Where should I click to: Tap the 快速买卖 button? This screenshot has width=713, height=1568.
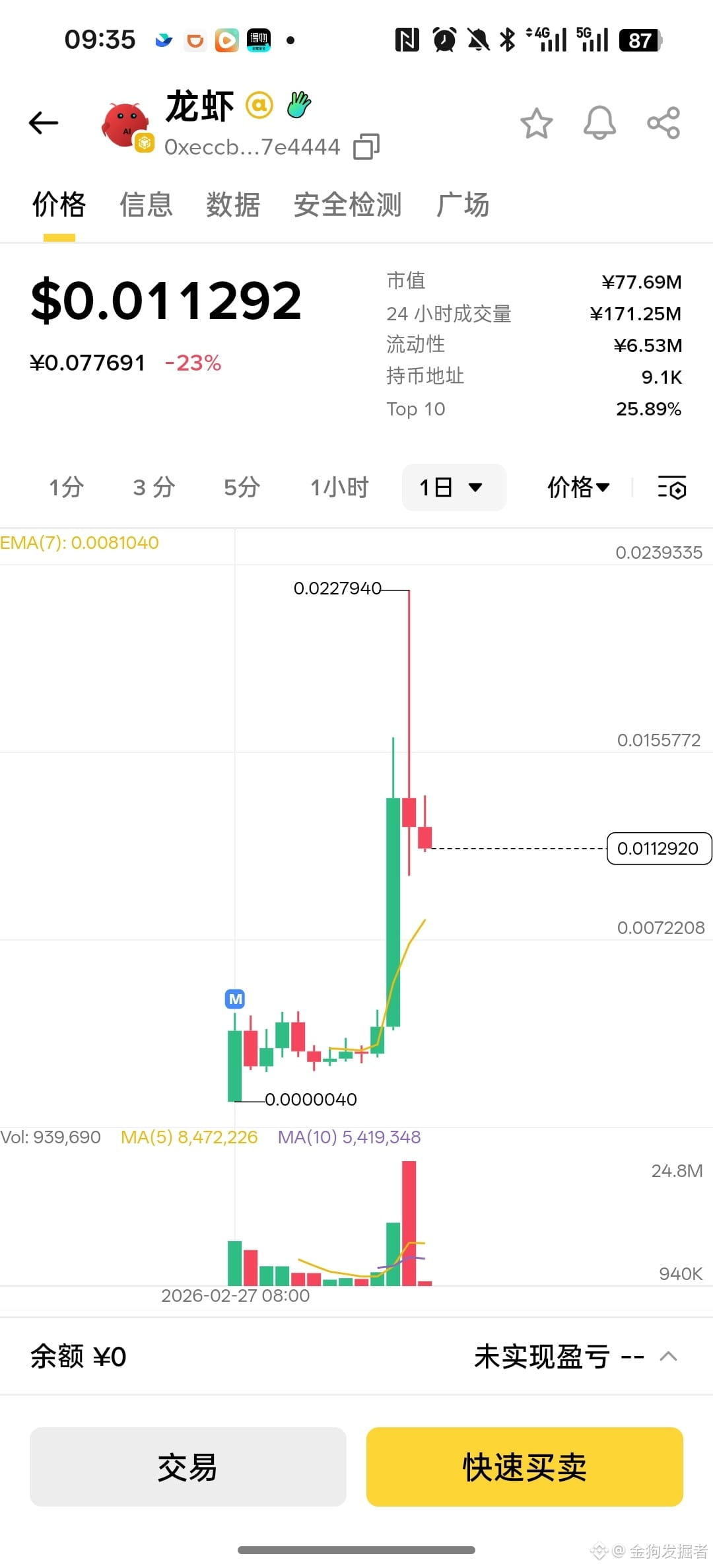pyautogui.click(x=524, y=1467)
